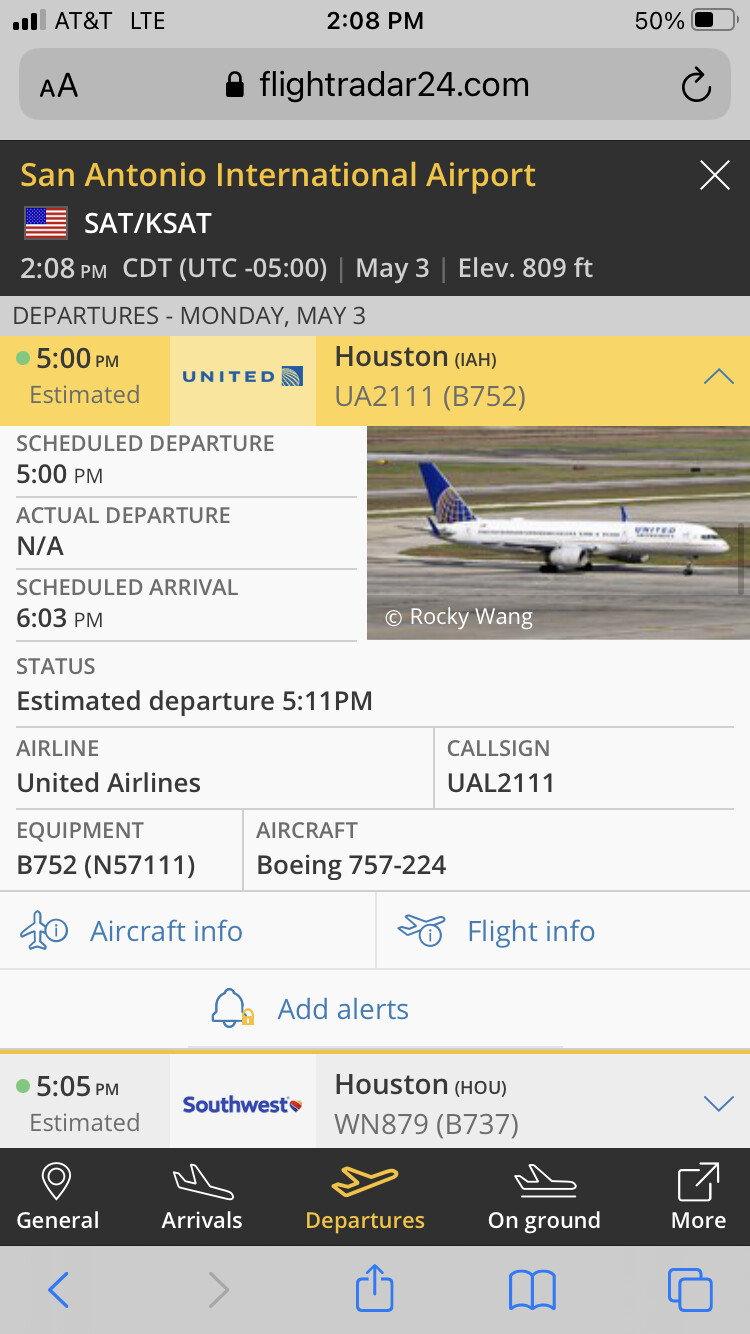The height and width of the screenshot is (1334, 750).
Task: Collapse the UA2111 Houston flight details
Action: [718, 377]
